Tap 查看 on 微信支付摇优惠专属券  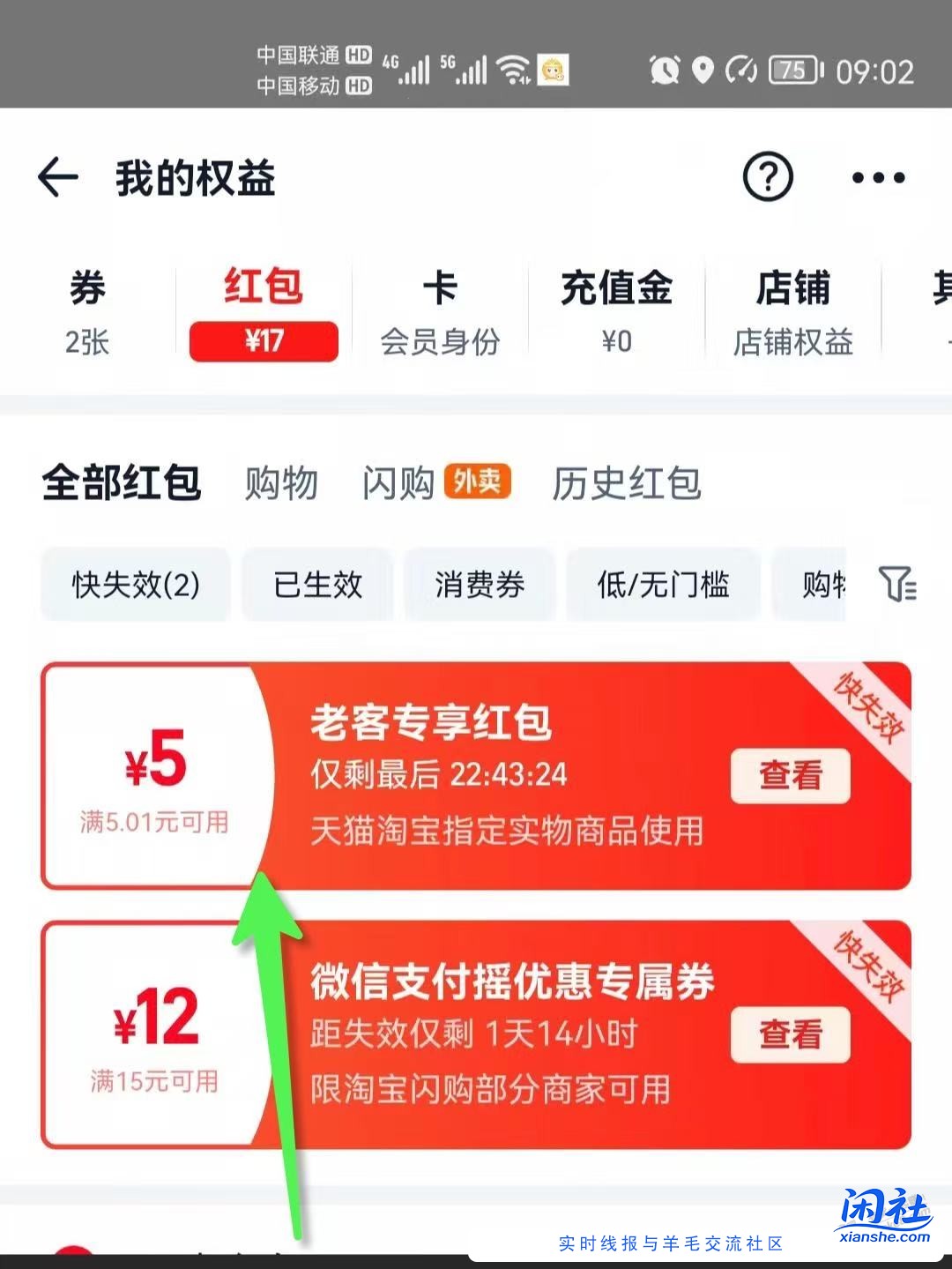(790, 1034)
